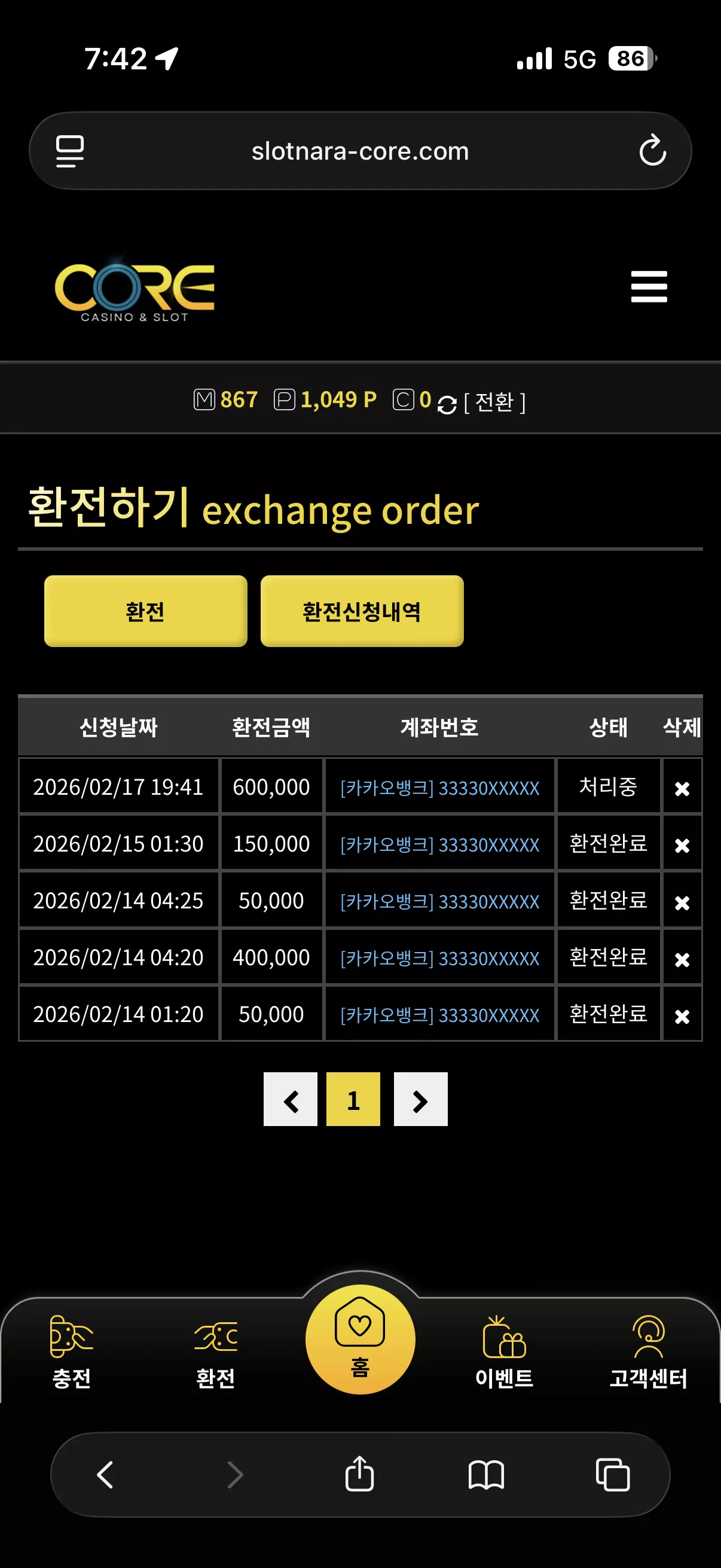This screenshot has height=1568, width=721.
Task: Go to next page of results
Action: tap(420, 1099)
